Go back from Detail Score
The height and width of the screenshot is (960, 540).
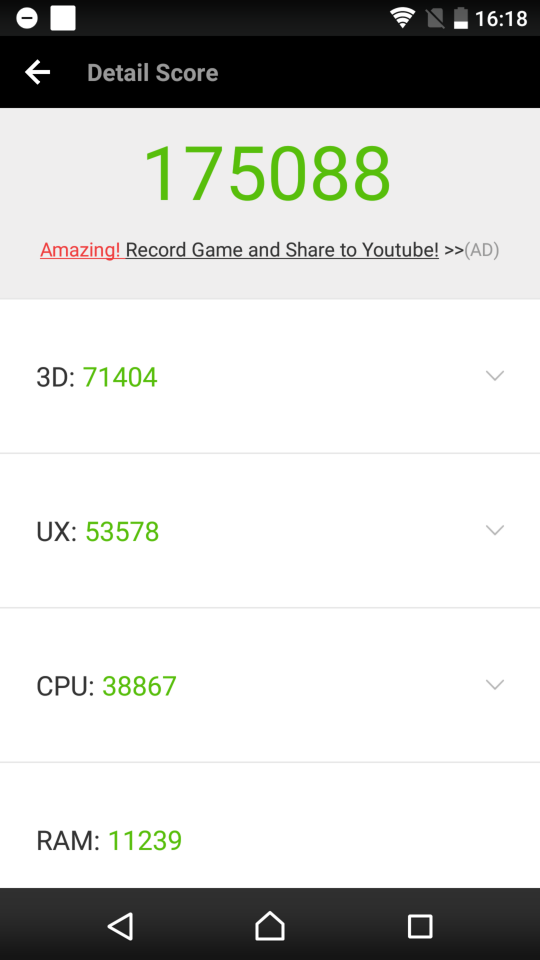point(37,72)
